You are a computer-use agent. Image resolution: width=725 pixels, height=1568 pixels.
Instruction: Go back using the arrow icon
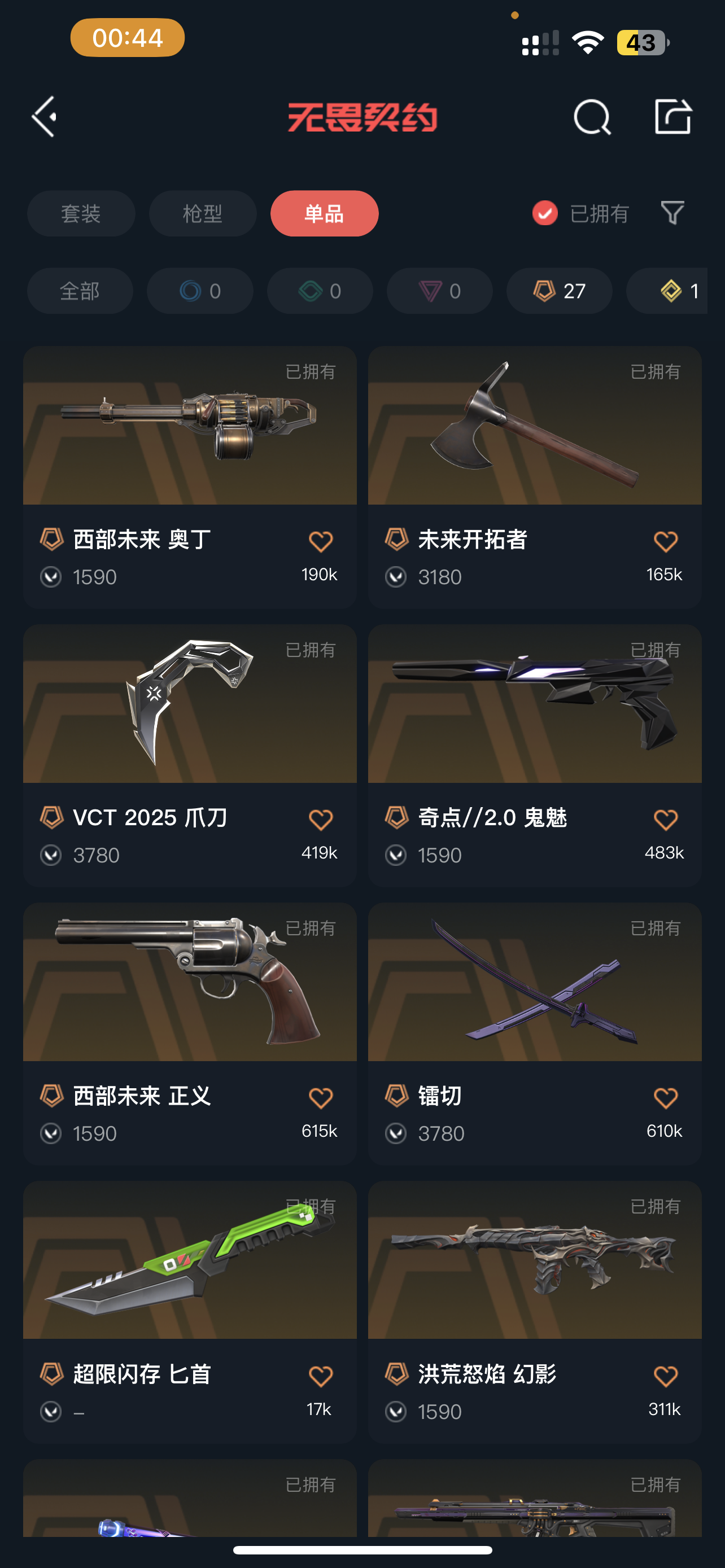tap(45, 116)
